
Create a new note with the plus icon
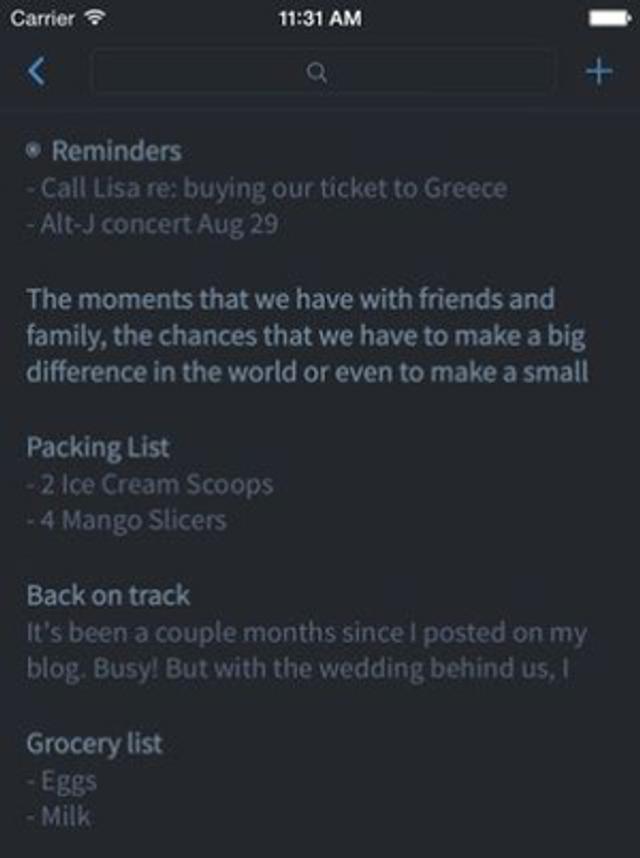(598, 72)
